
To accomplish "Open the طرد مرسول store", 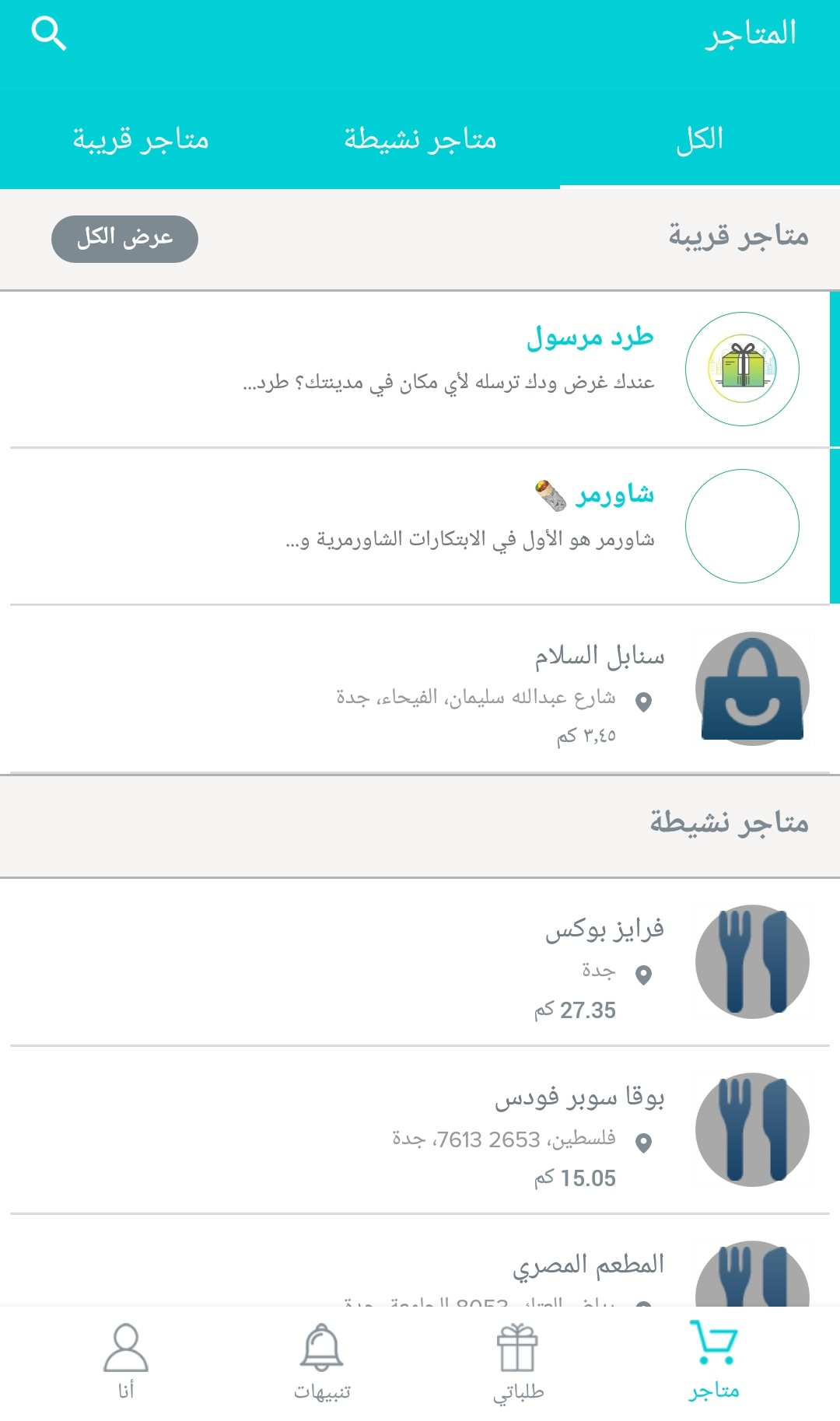I will point(420,369).
